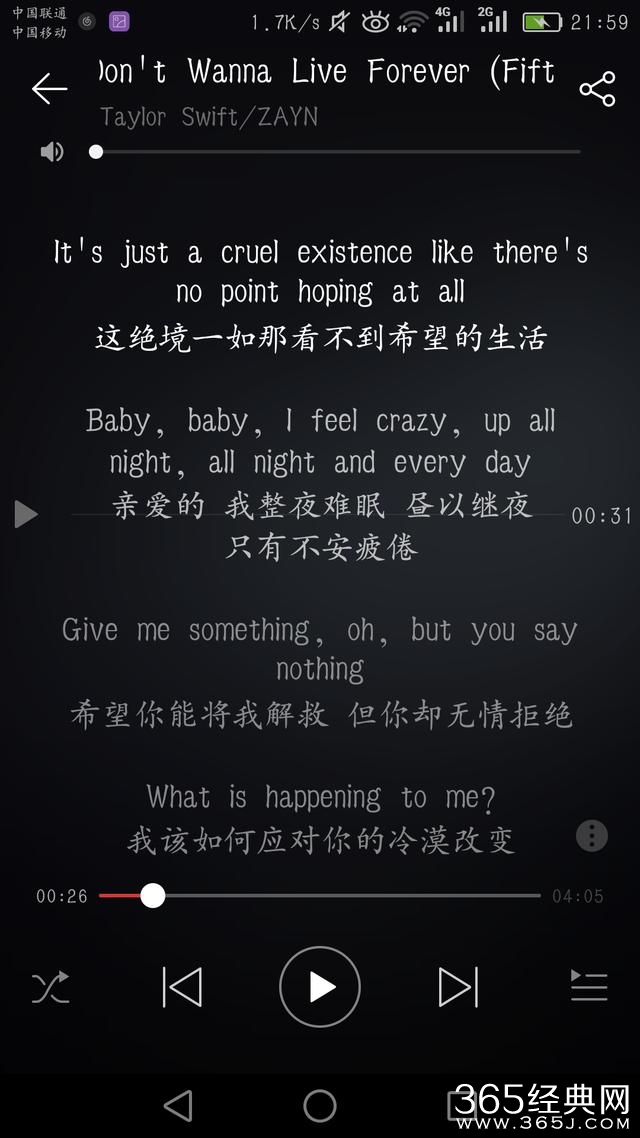Go to the home screen

click(x=320, y=1105)
